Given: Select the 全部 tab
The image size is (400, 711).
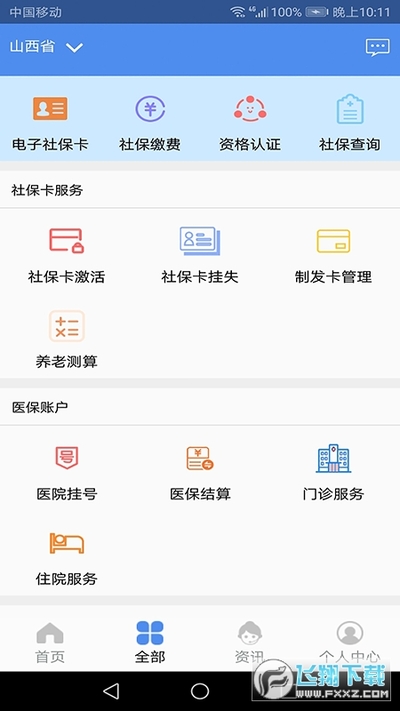Looking at the screenshot, I should (150, 643).
